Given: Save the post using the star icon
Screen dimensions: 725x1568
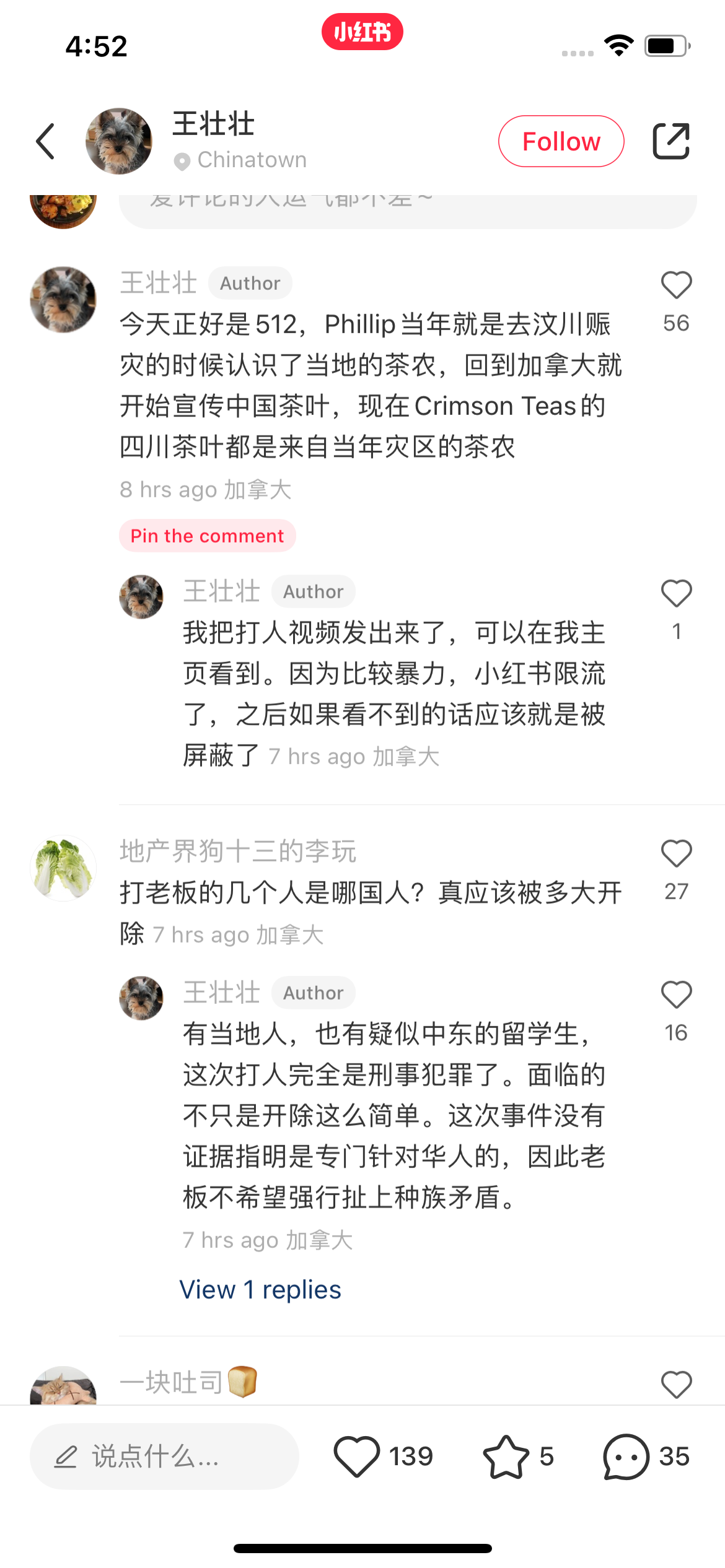Looking at the screenshot, I should 506,1457.
